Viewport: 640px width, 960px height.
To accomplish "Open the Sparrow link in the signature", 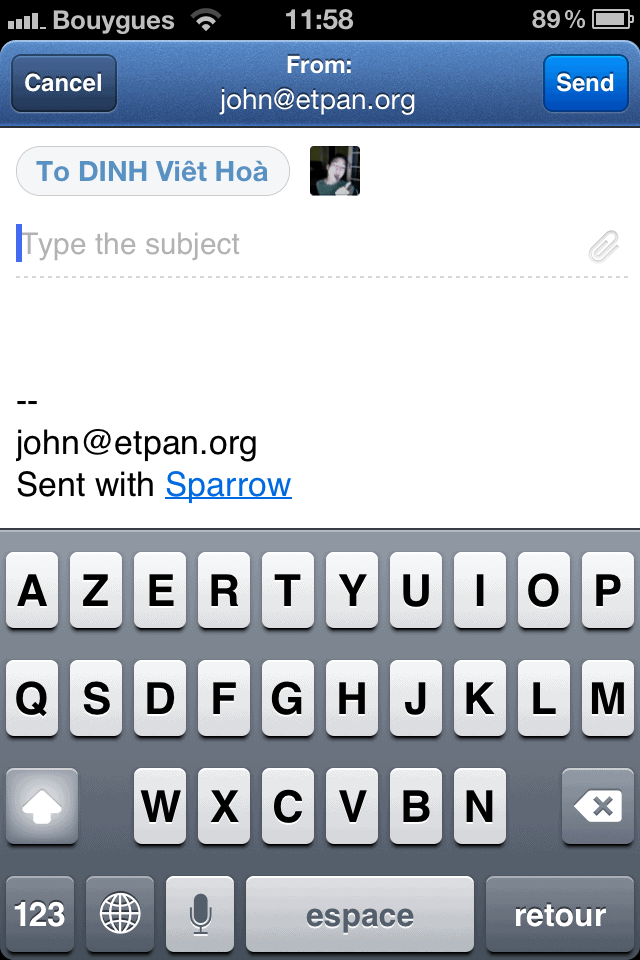I will (x=228, y=486).
